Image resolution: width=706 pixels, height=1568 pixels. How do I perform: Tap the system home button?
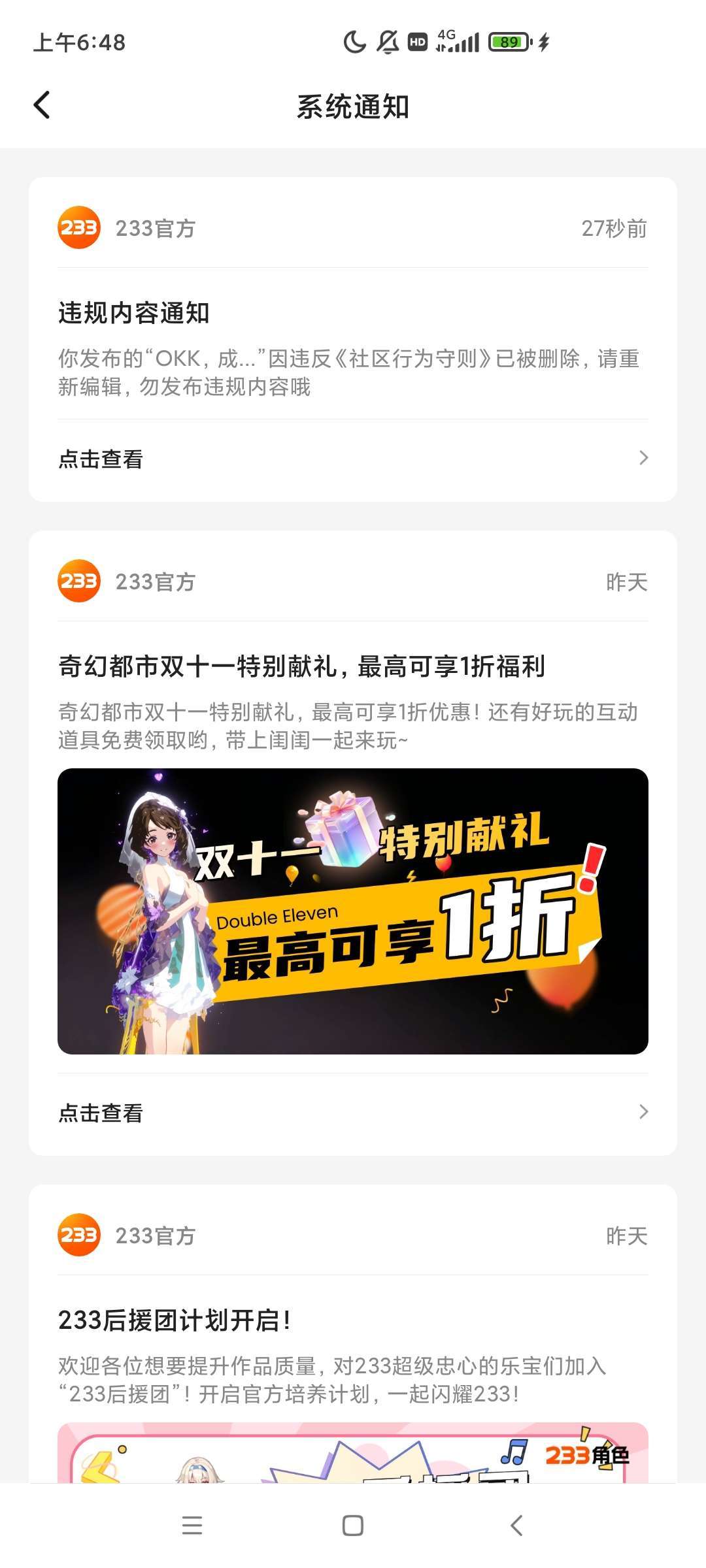352,1526
